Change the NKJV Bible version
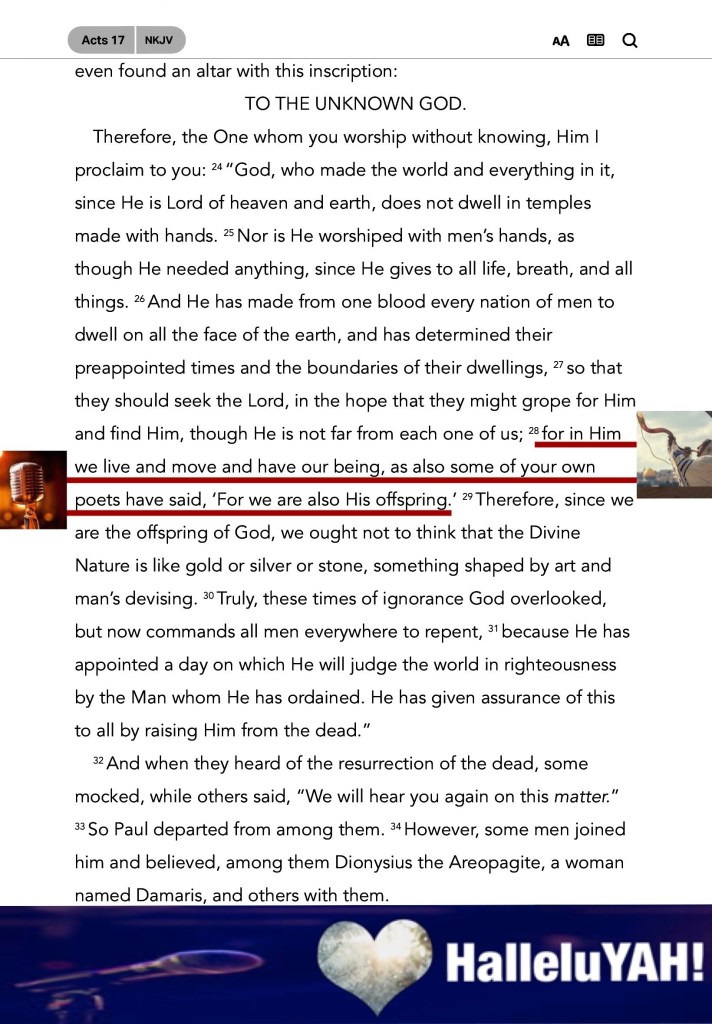This screenshot has width=712, height=1024. point(160,40)
